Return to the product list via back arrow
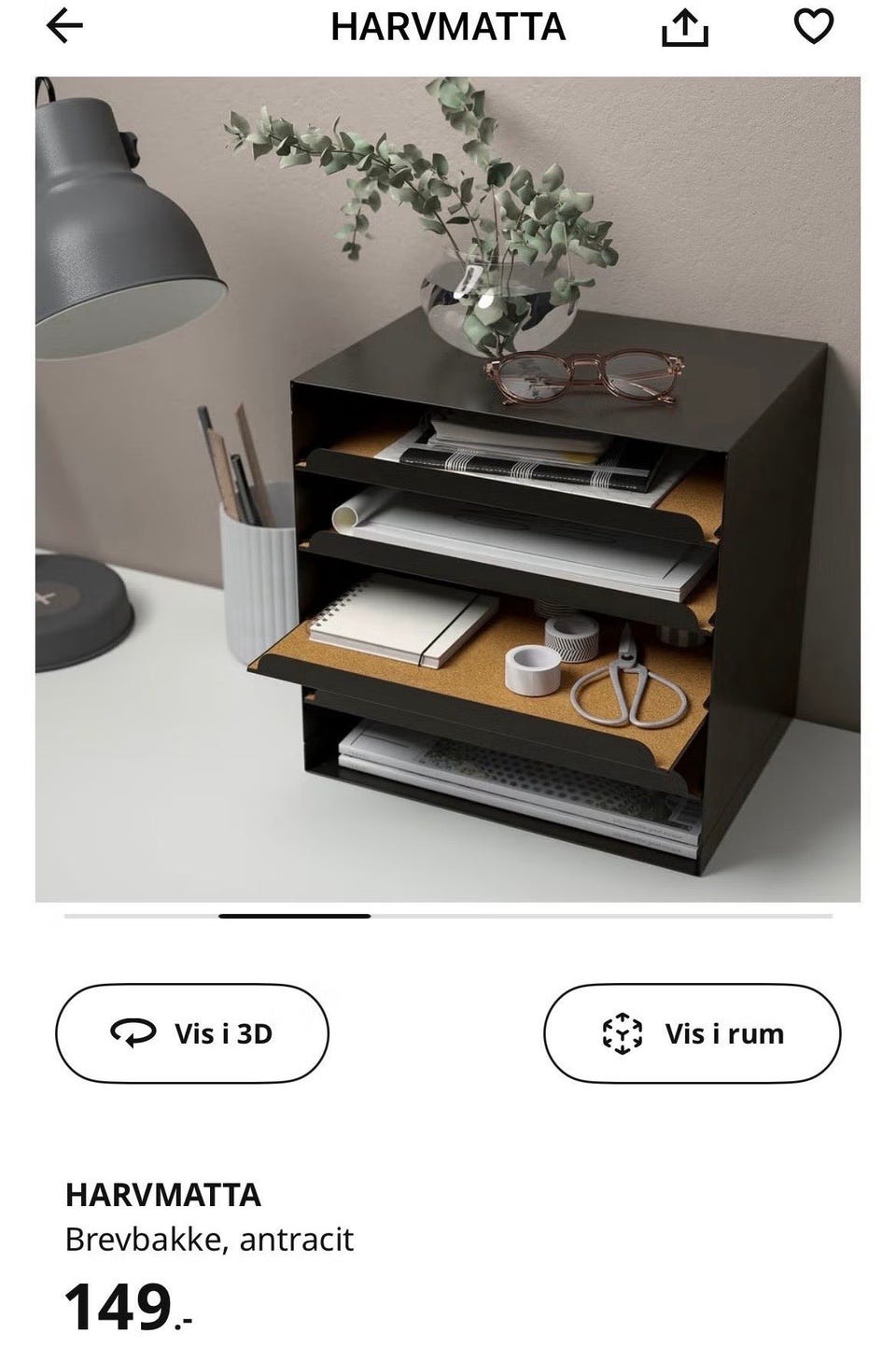Image resolution: width=896 pixels, height=1361 pixels. [x=58, y=27]
